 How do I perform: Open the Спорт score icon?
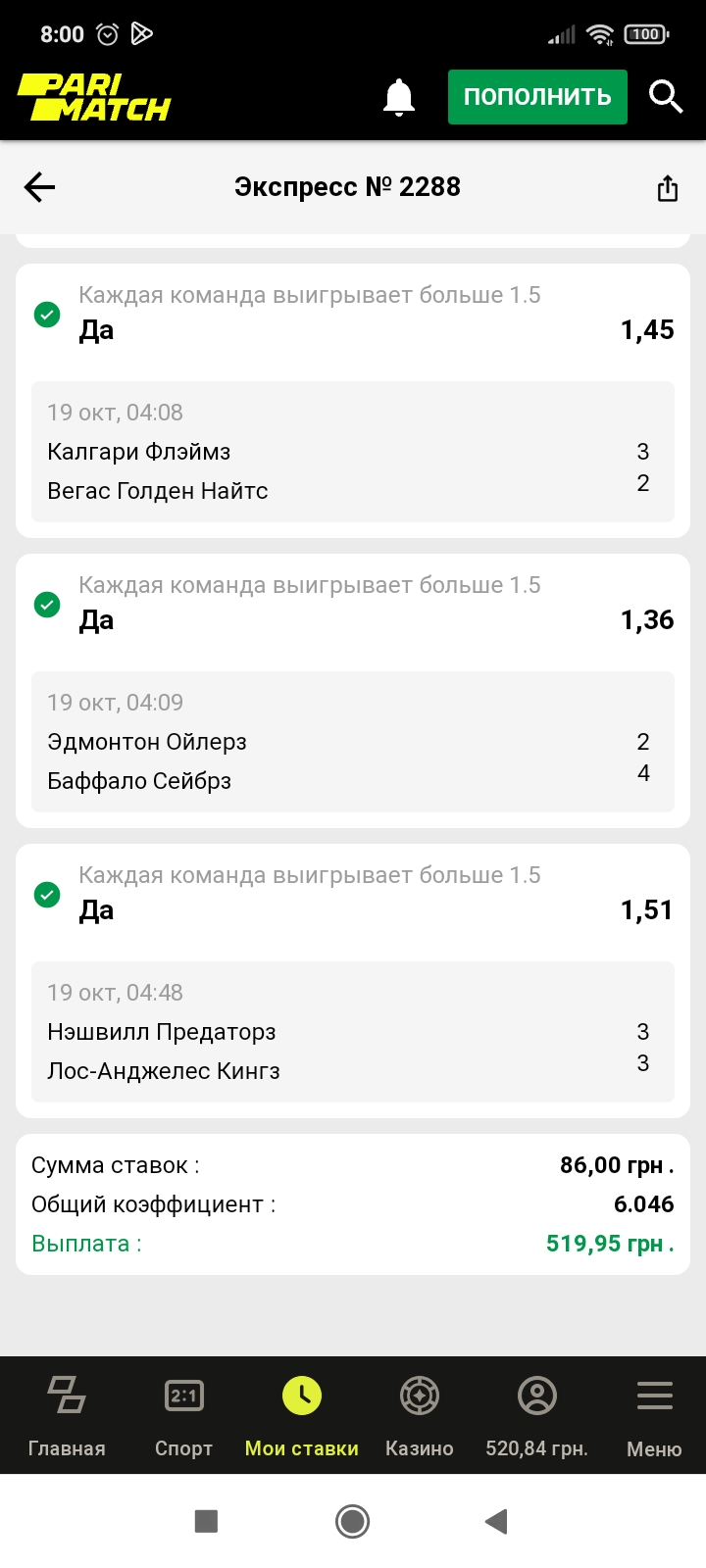[183, 1395]
